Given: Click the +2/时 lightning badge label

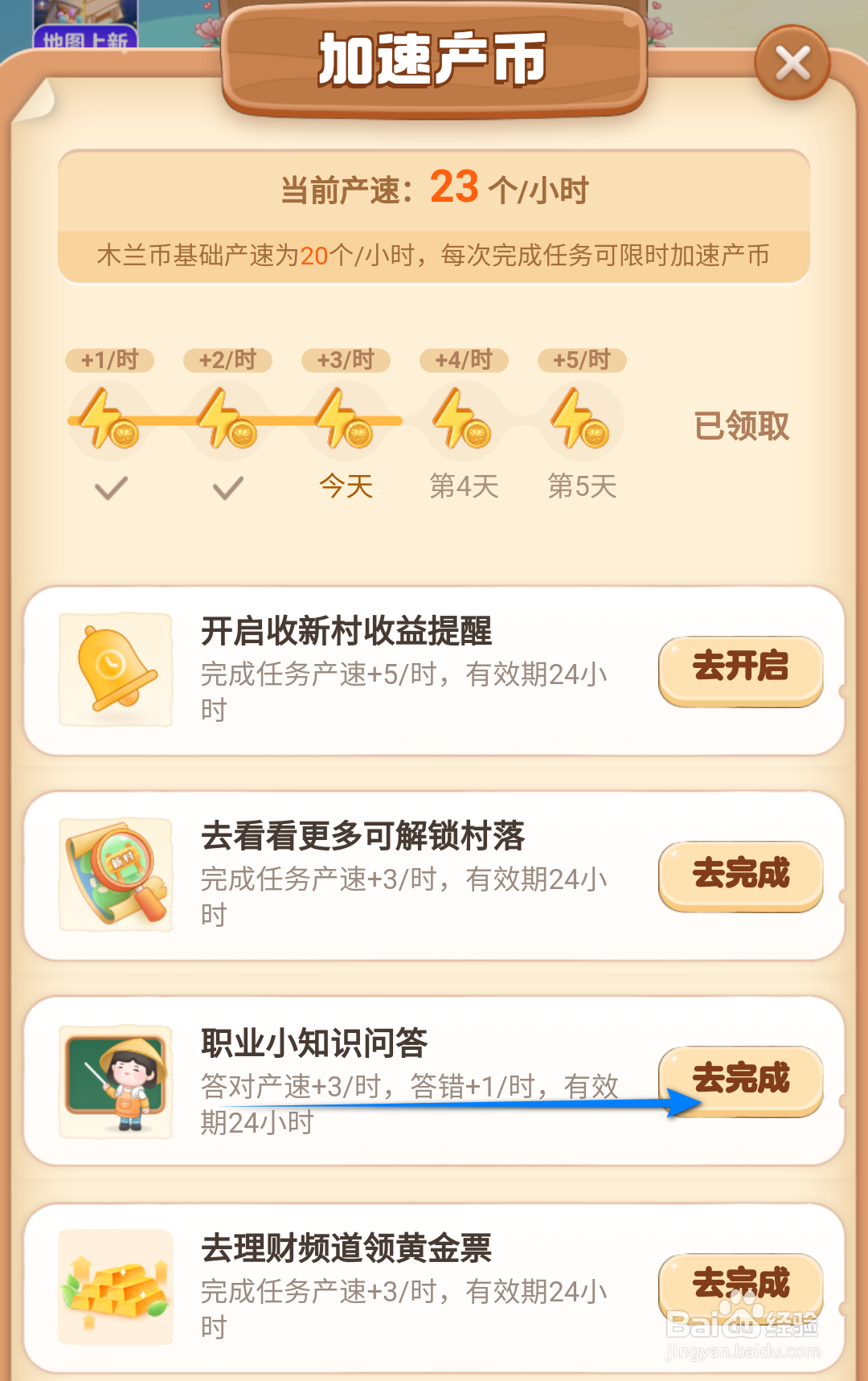Looking at the screenshot, I should [228, 361].
